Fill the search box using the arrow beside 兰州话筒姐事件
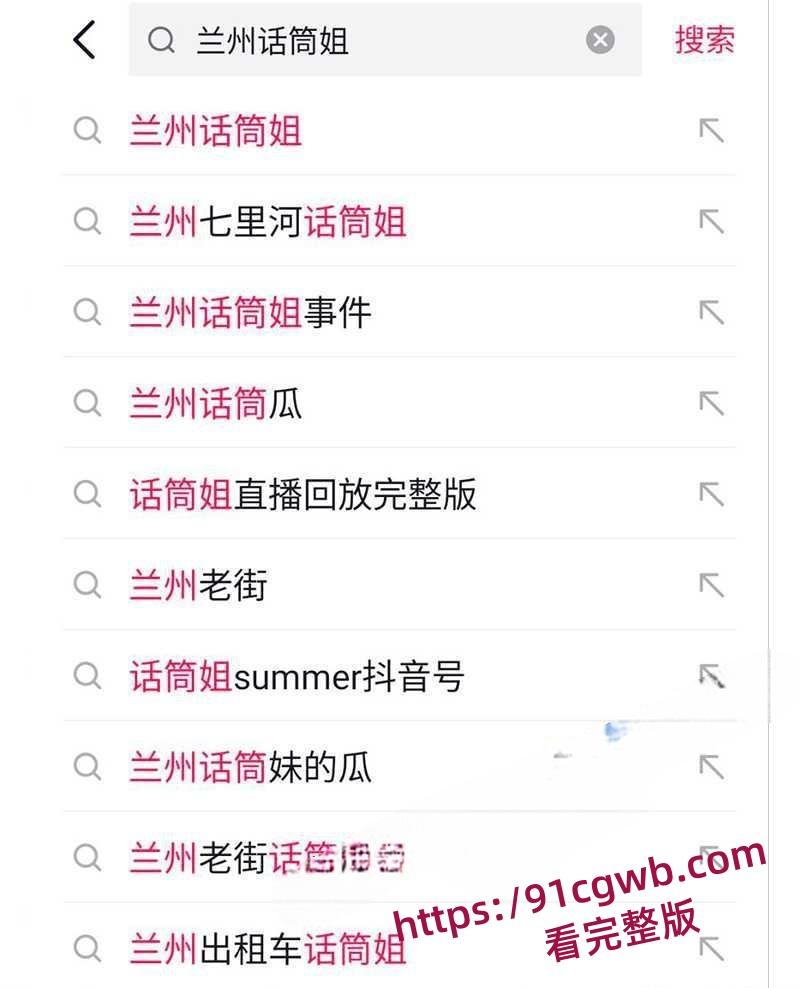800x988 pixels. (x=711, y=313)
